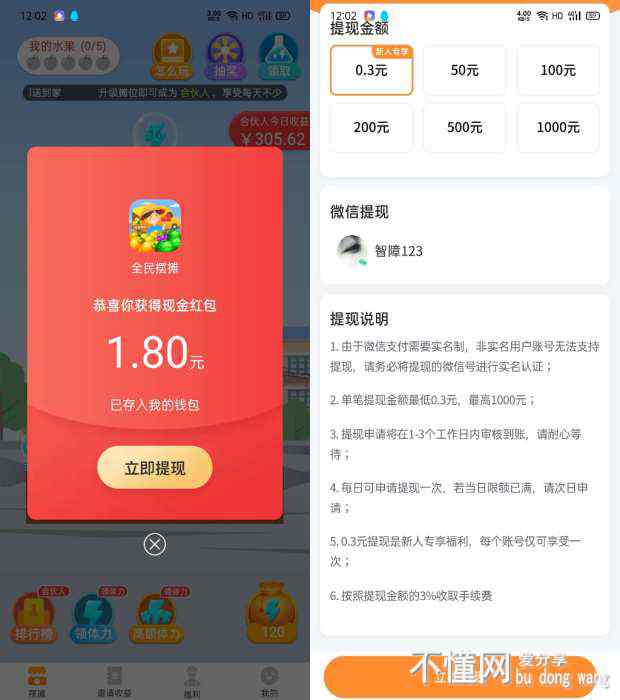
Task: Open the WeChat account 智障123 row
Action: 398,251
